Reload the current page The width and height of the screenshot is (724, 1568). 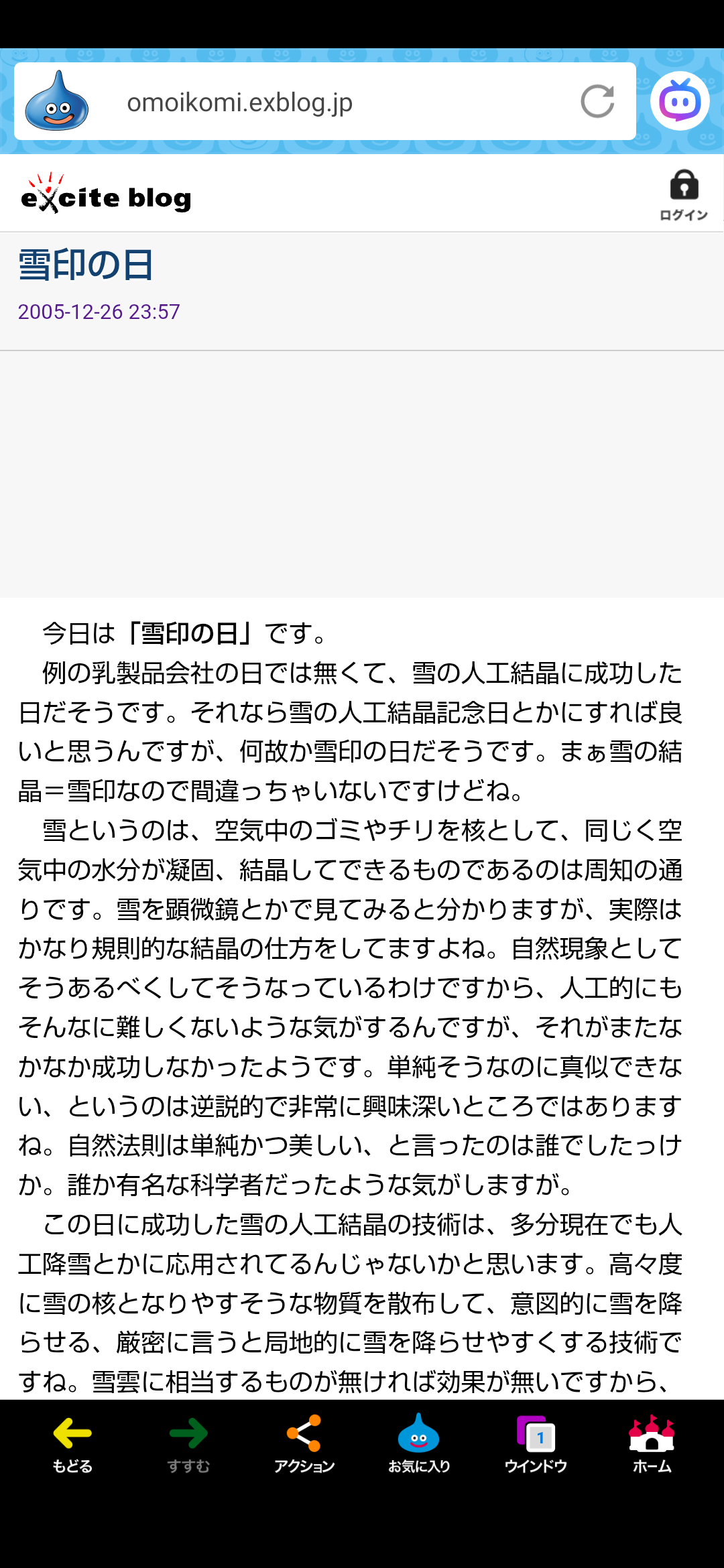coord(597,102)
